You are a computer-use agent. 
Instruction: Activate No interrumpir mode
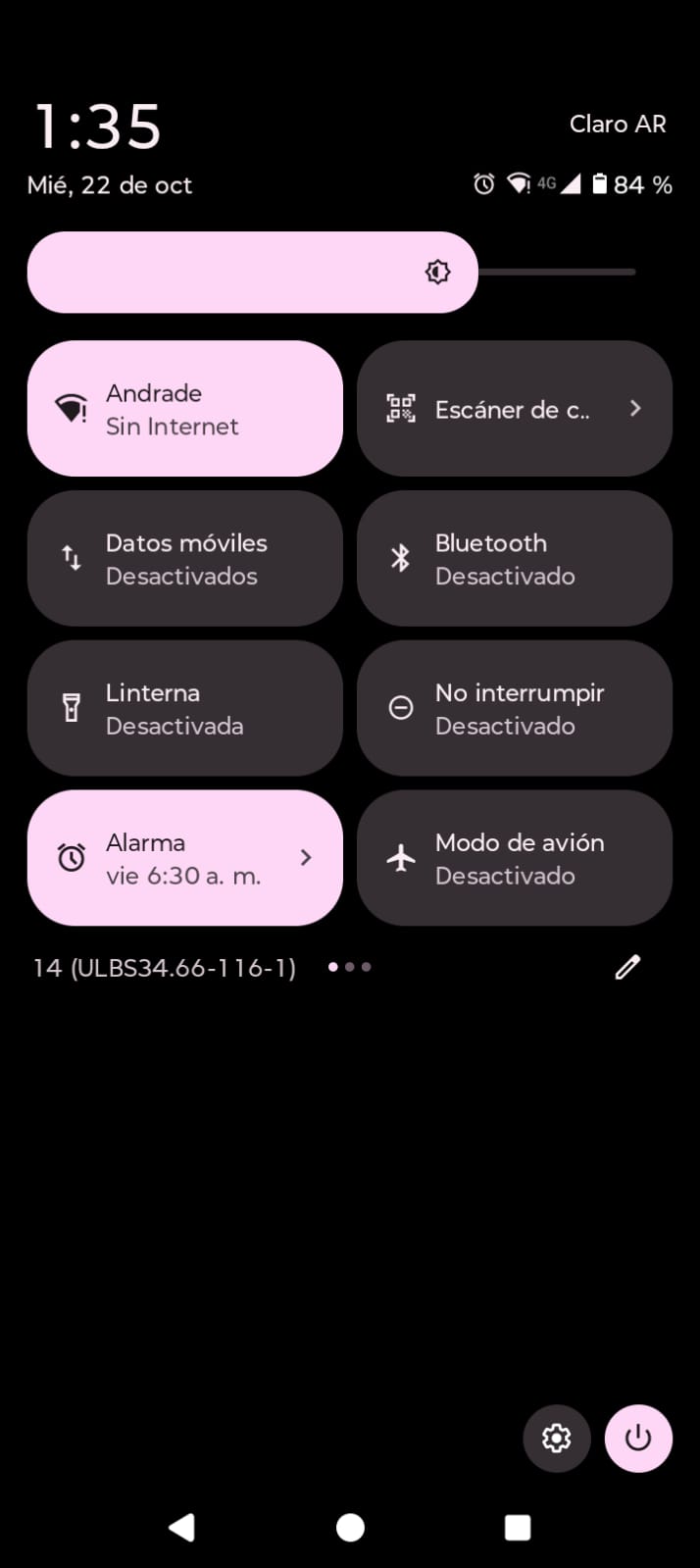click(514, 709)
